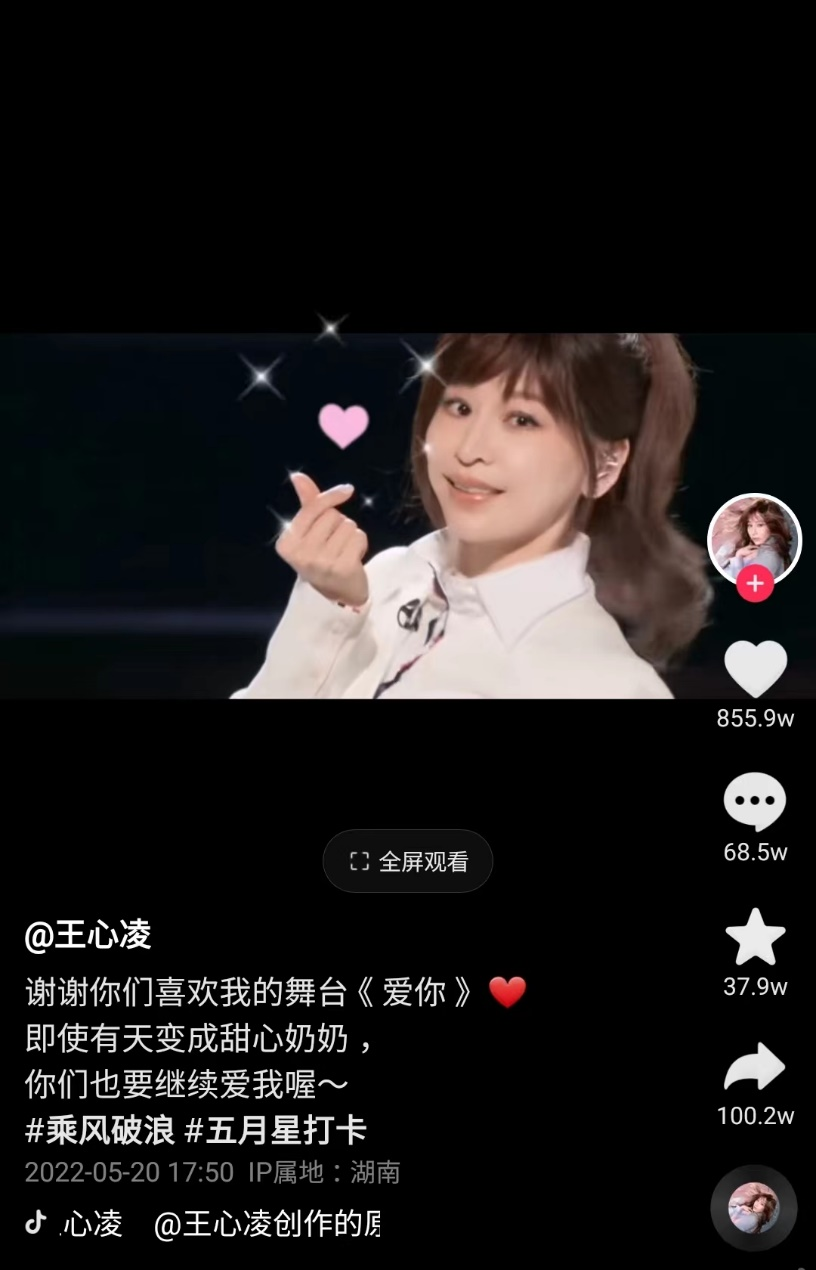Open the #五月星打卡 hashtag
This screenshot has width=816, height=1270.
click(x=275, y=1130)
